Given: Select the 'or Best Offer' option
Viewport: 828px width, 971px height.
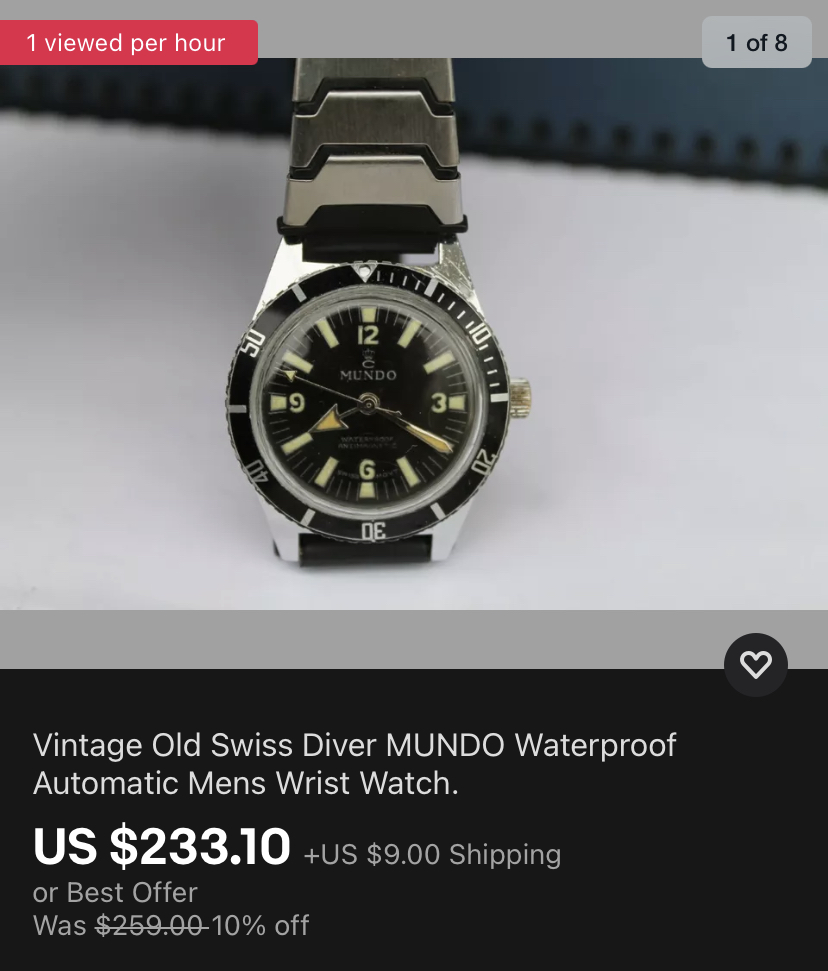Looking at the screenshot, I should pos(116,892).
